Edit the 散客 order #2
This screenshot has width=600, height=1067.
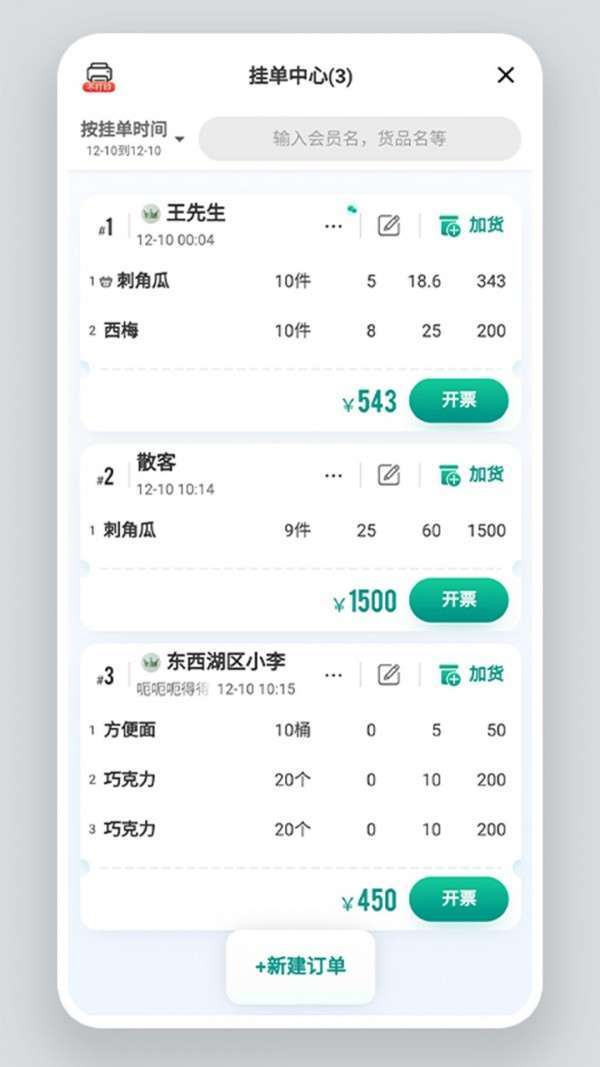[x=388, y=476]
